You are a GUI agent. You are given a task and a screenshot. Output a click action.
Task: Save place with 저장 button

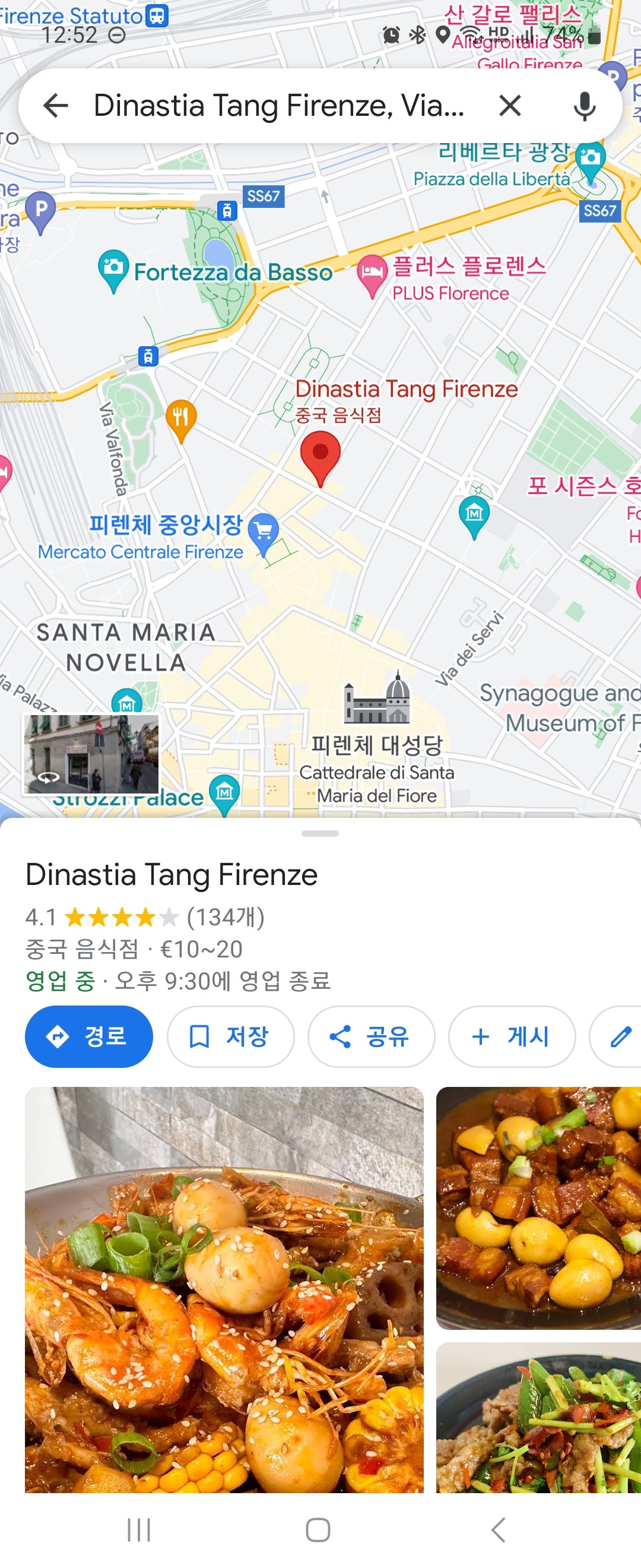(230, 1036)
